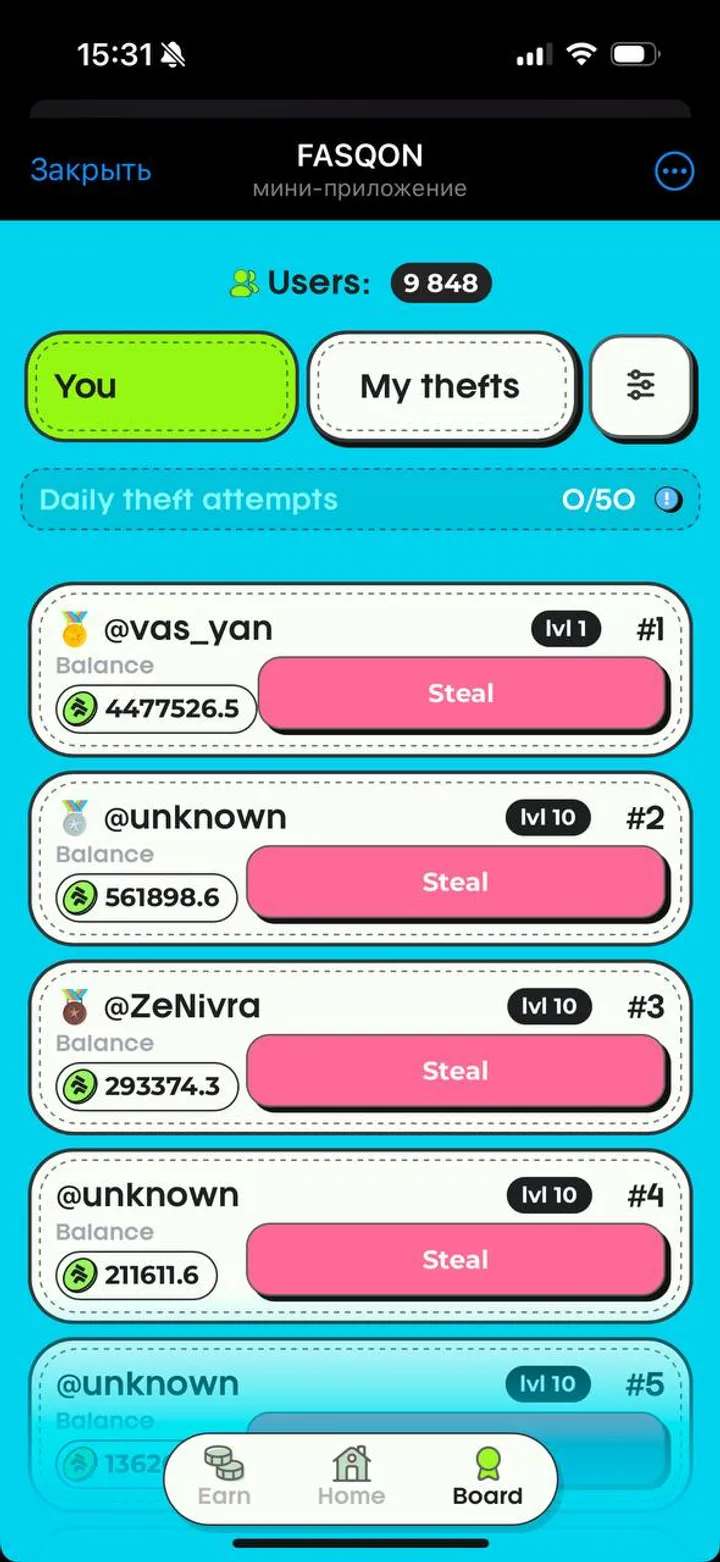The width and height of the screenshot is (720, 1562).
Task: Steal from the #4 ranked user
Action: point(455,1260)
